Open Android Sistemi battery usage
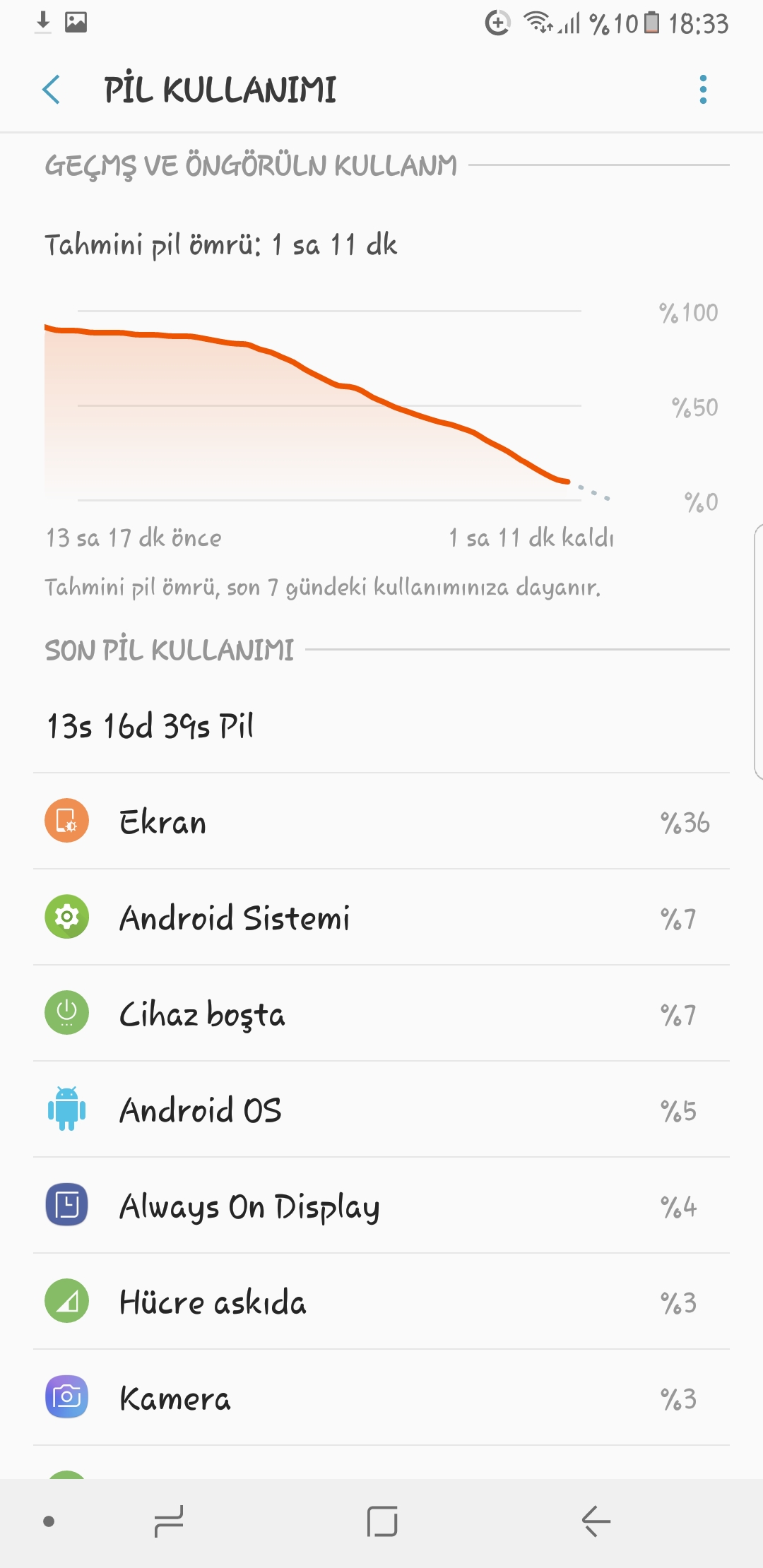The width and height of the screenshot is (763, 1568). pos(381,917)
